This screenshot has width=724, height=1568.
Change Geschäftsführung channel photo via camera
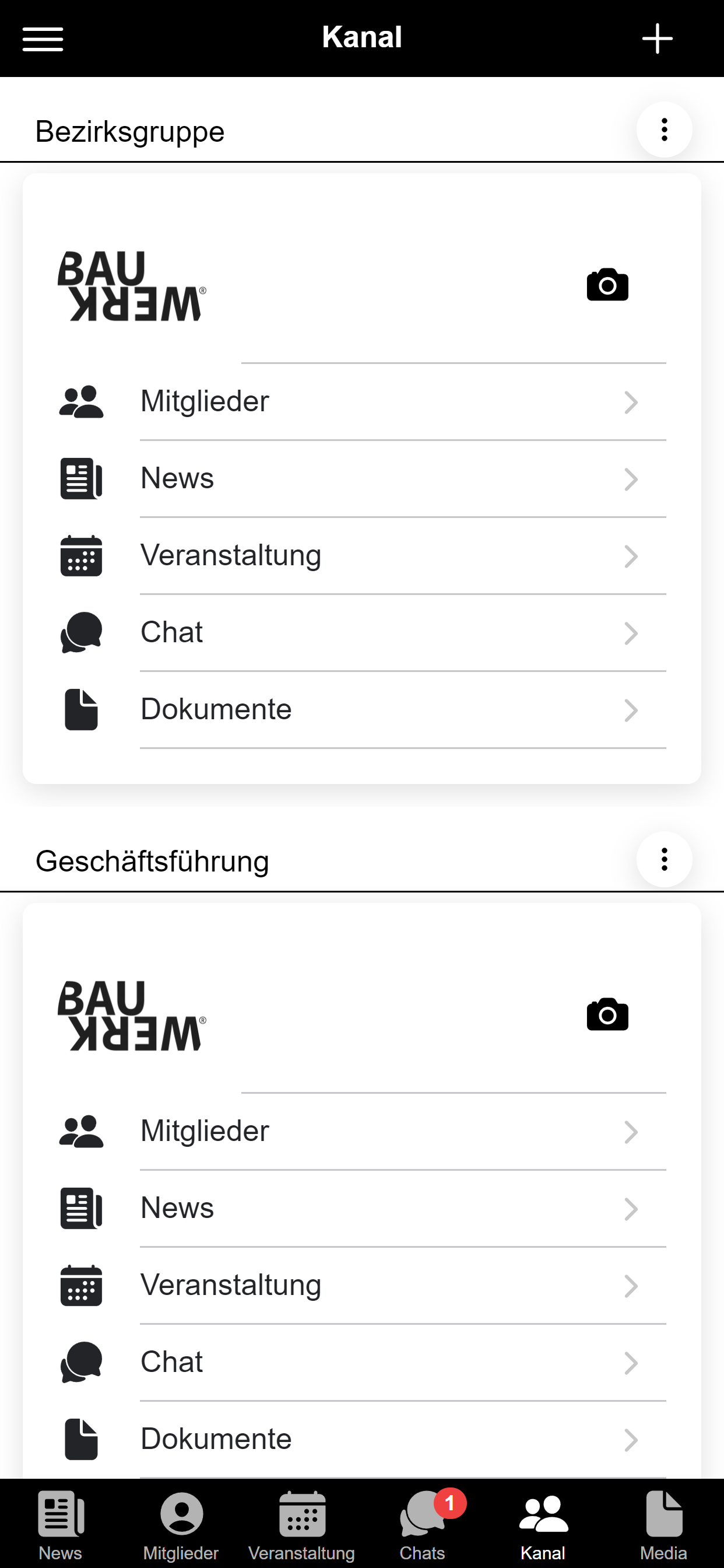(607, 1014)
